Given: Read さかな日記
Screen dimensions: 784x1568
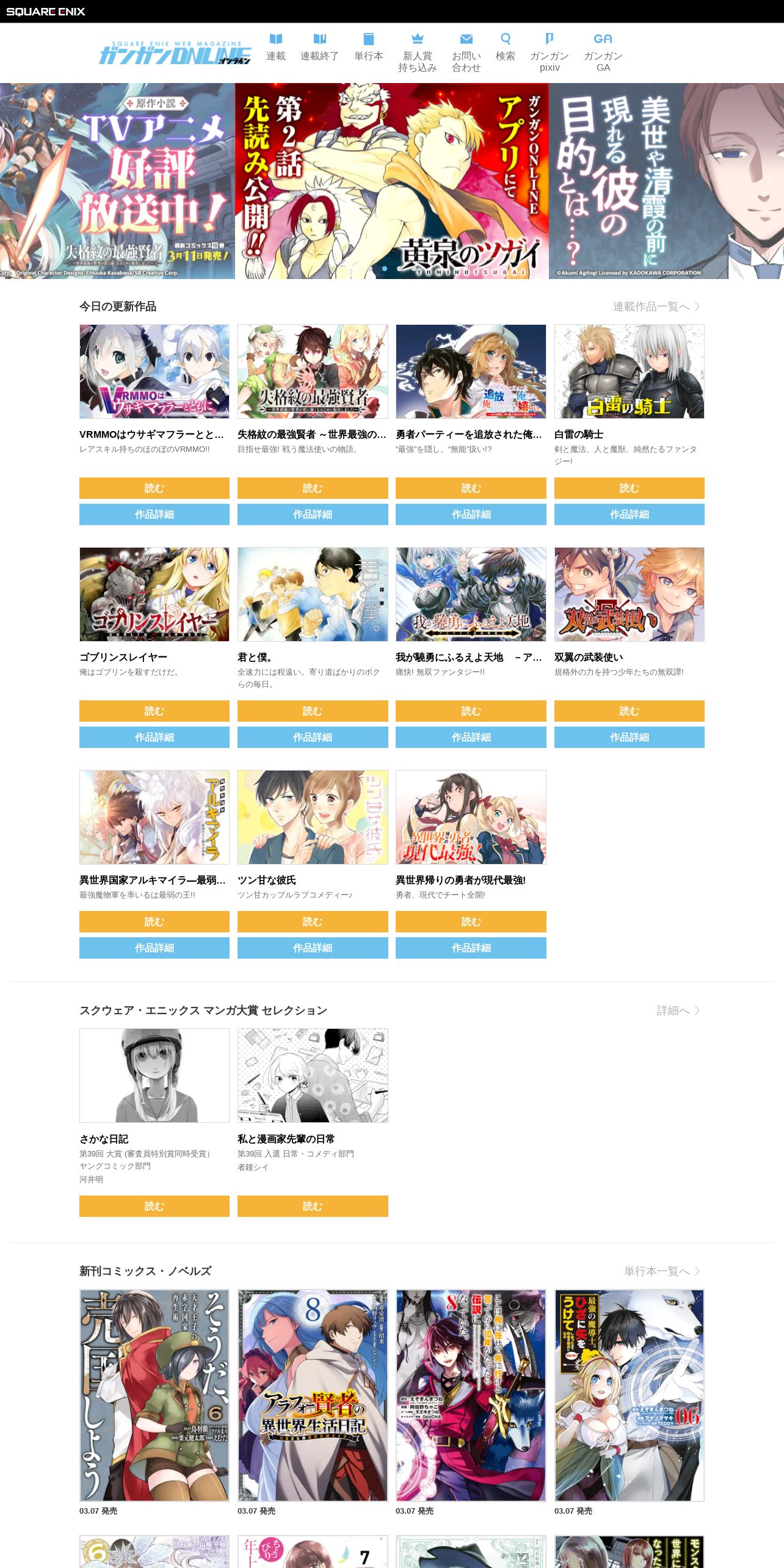Looking at the screenshot, I should [154, 1206].
